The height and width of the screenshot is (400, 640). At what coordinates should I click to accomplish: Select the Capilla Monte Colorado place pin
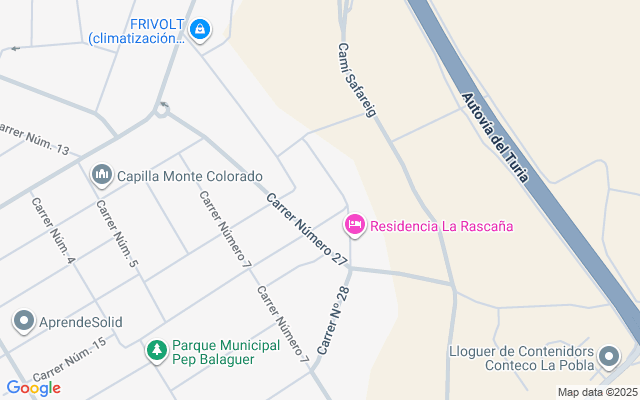pos(101,176)
